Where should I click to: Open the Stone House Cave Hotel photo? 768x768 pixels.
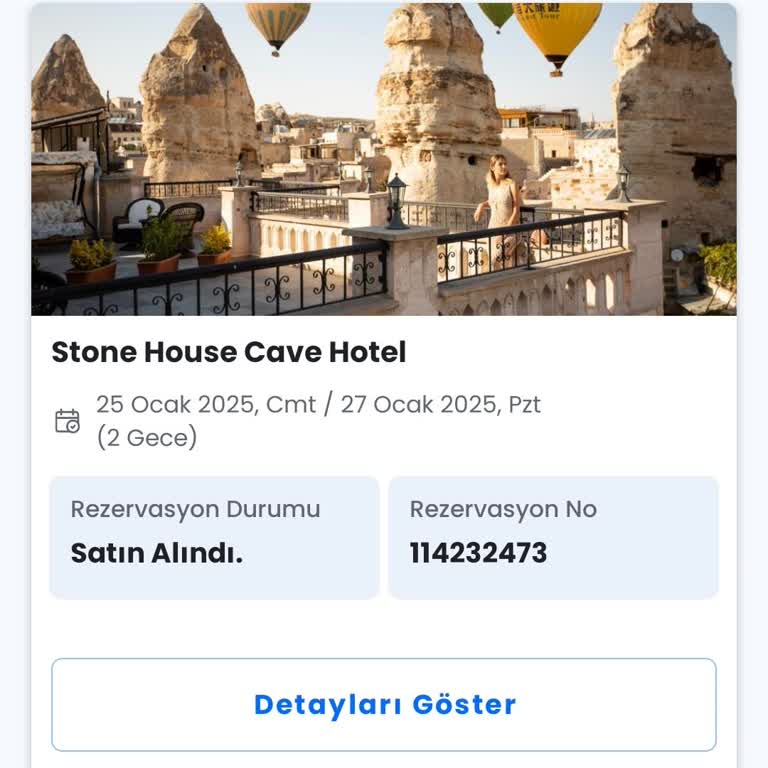pyautogui.click(x=384, y=160)
